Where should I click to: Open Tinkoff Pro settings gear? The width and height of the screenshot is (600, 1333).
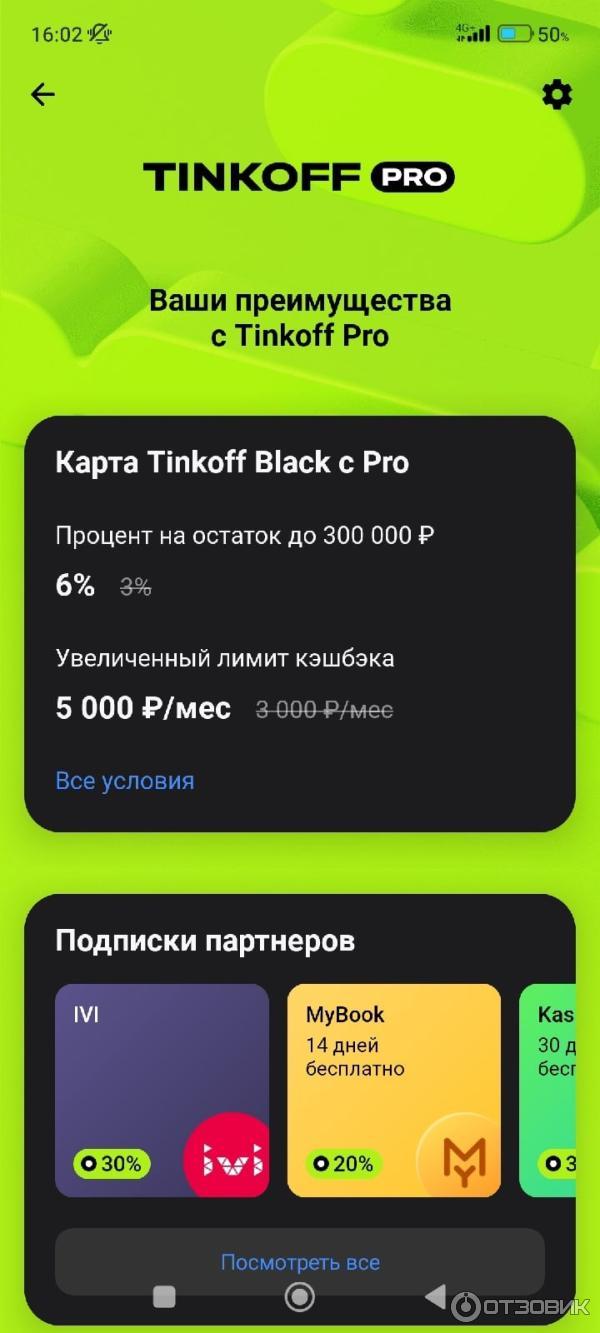pyautogui.click(x=557, y=95)
